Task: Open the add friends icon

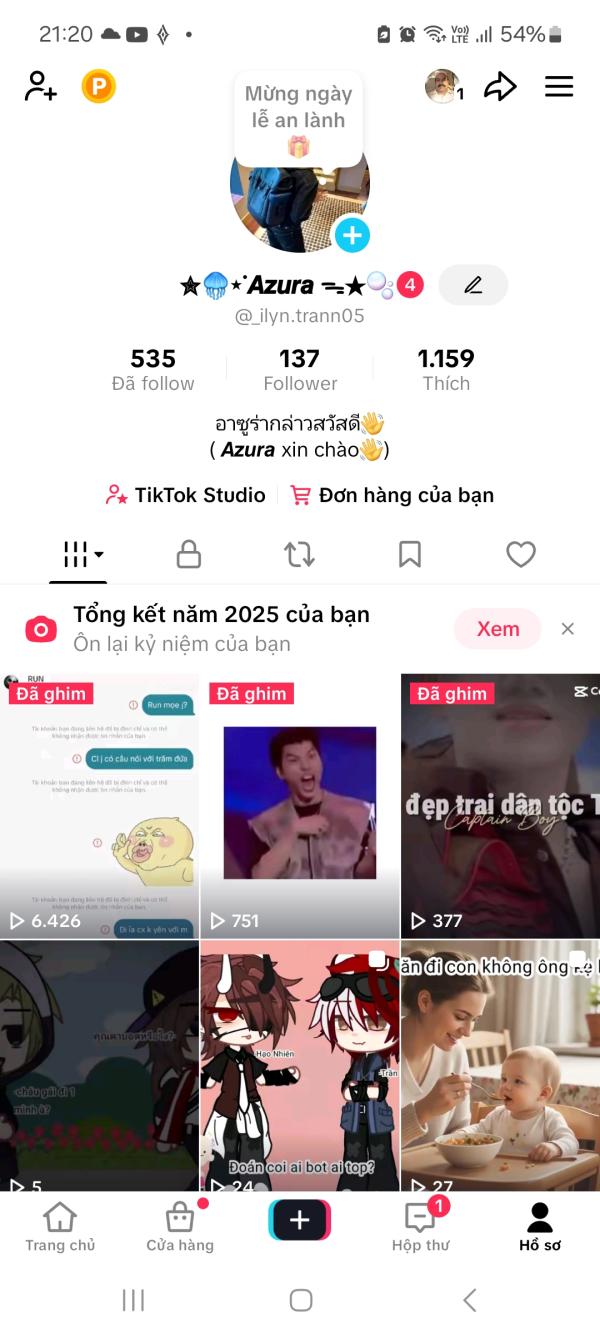Action: pyautogui.click(x=41, y=87)
